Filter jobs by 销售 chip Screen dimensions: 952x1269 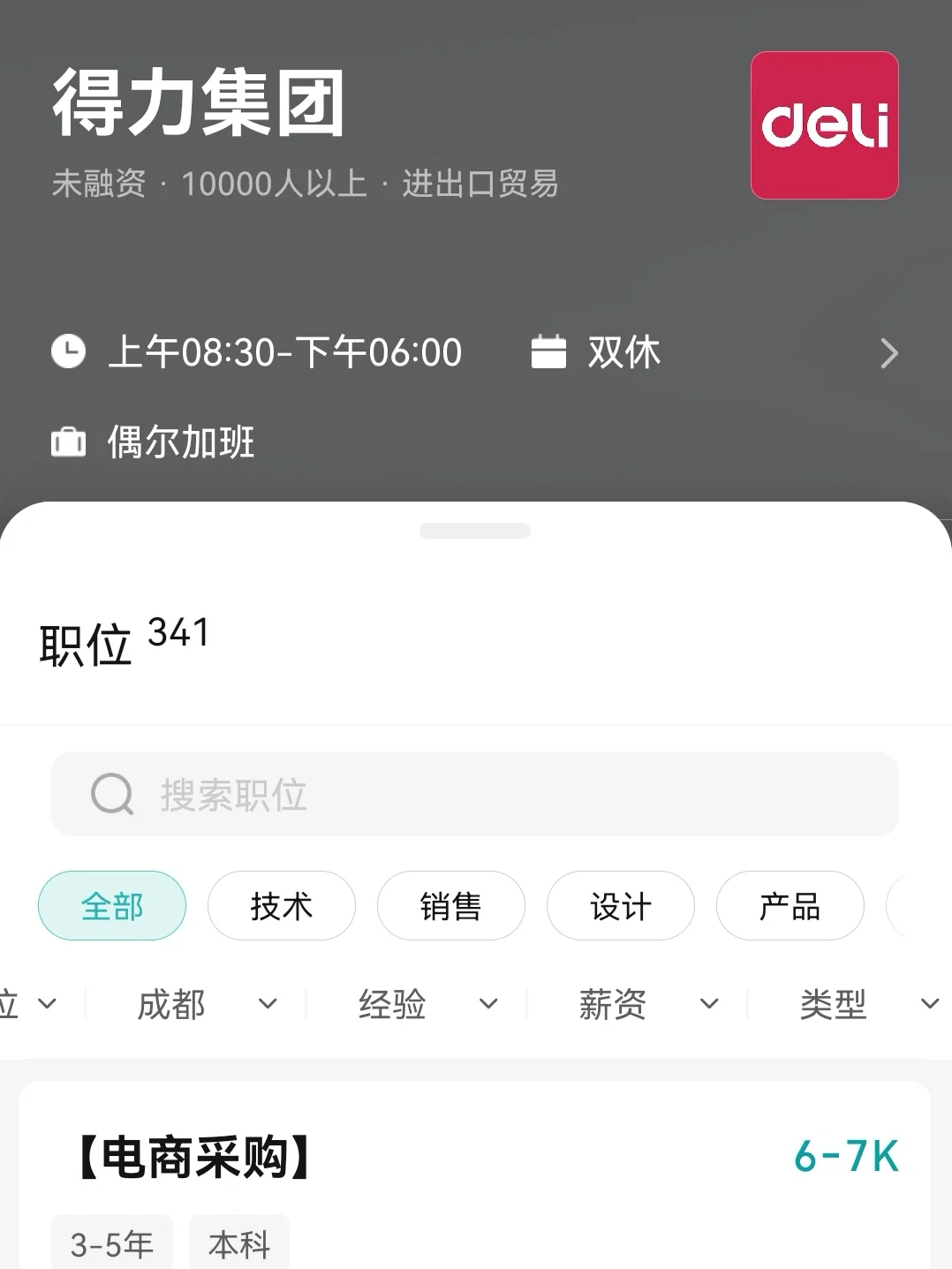coord(451,906)
